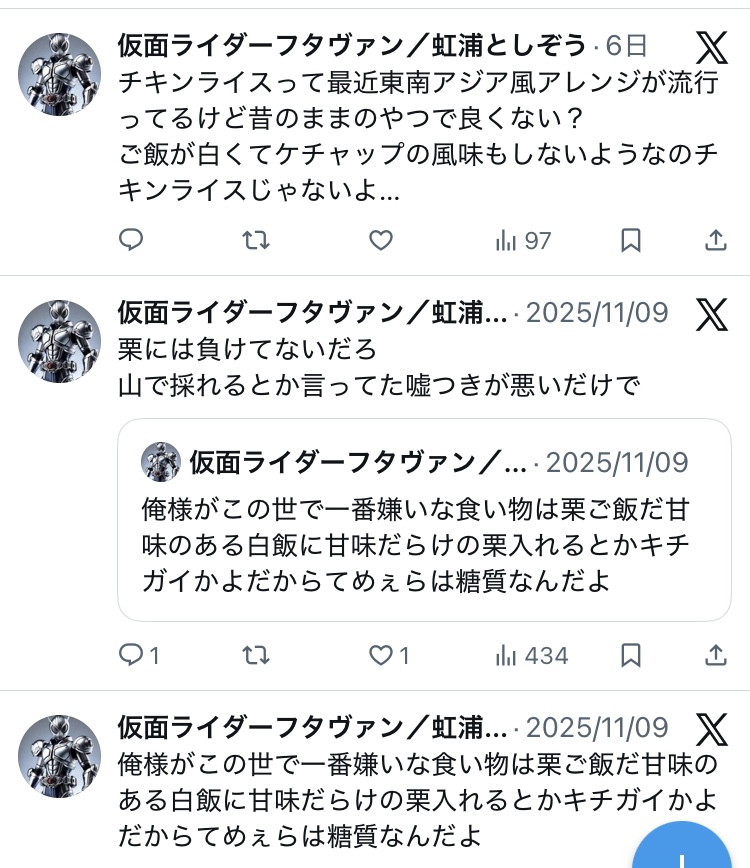
Task: Share the 栗には負けてないだろ post
Action: (716, 655)
